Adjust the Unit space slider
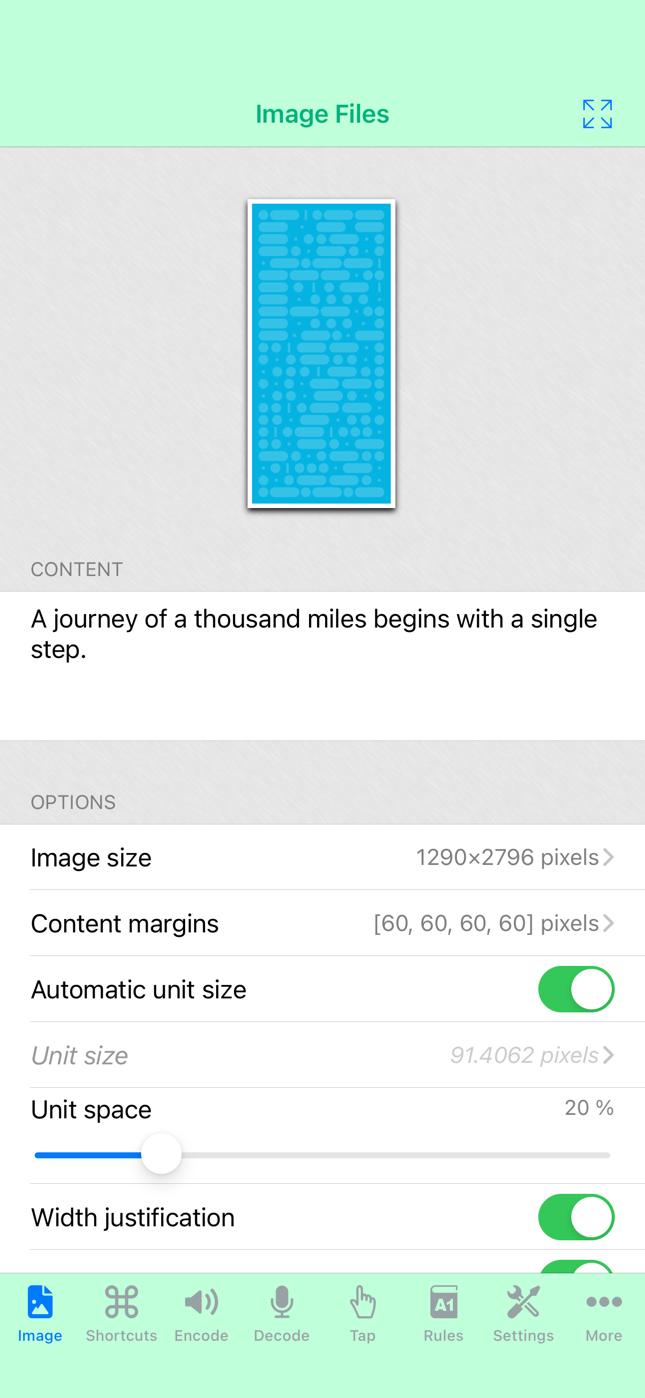Image resolution: width=645 pixels, height=1398 pixels. point(161,1155)
